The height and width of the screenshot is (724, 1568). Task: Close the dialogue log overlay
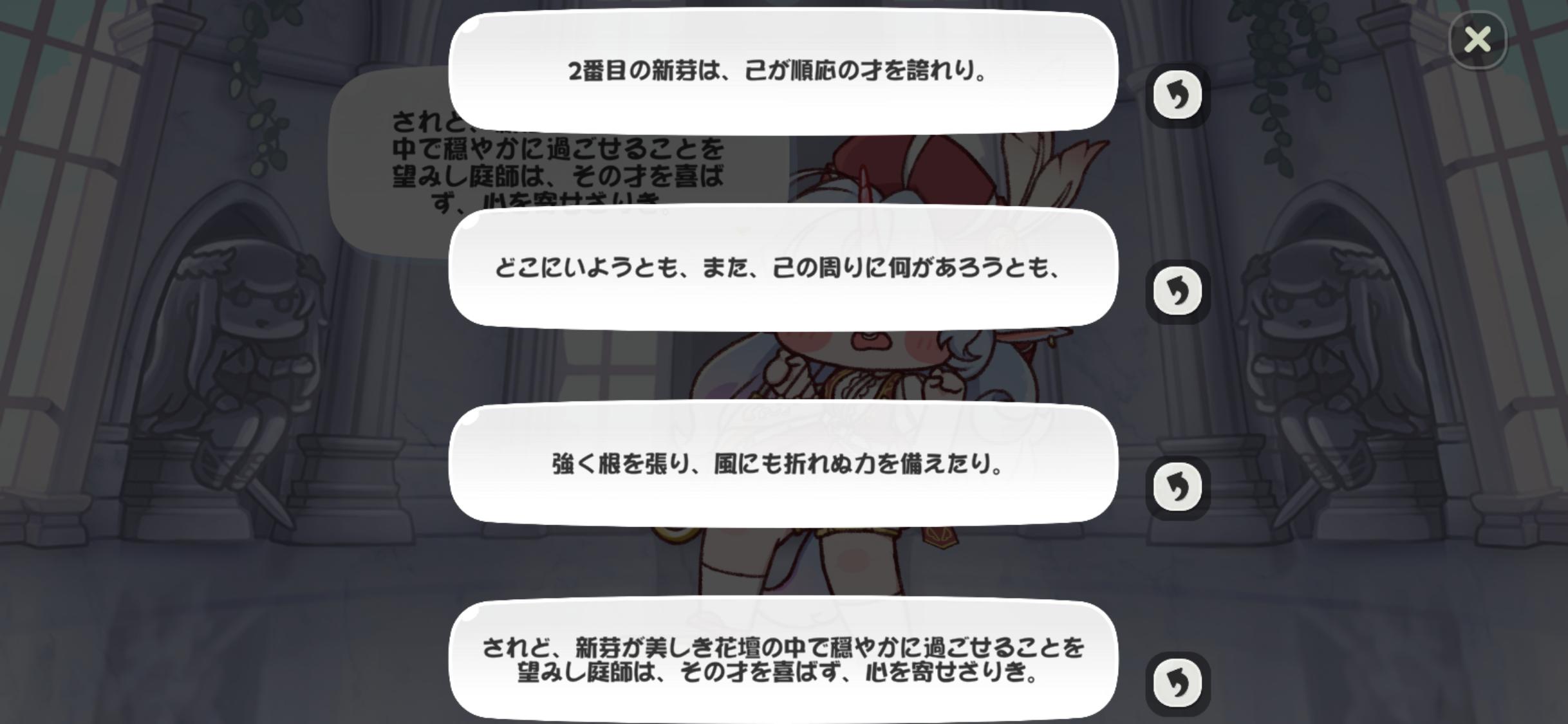pyautogui.click(x=1477, y=40)
